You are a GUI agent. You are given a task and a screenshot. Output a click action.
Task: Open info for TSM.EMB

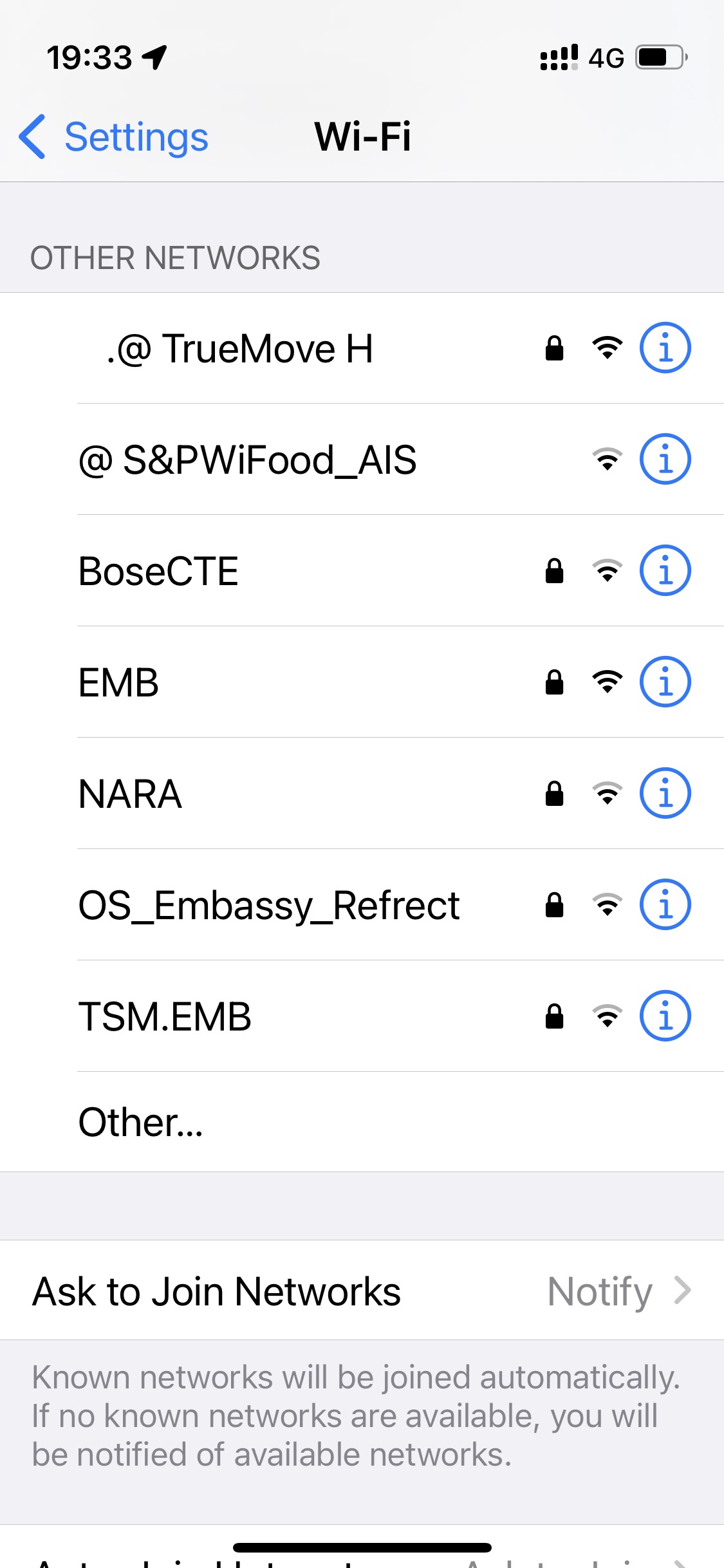(665, 1016)
